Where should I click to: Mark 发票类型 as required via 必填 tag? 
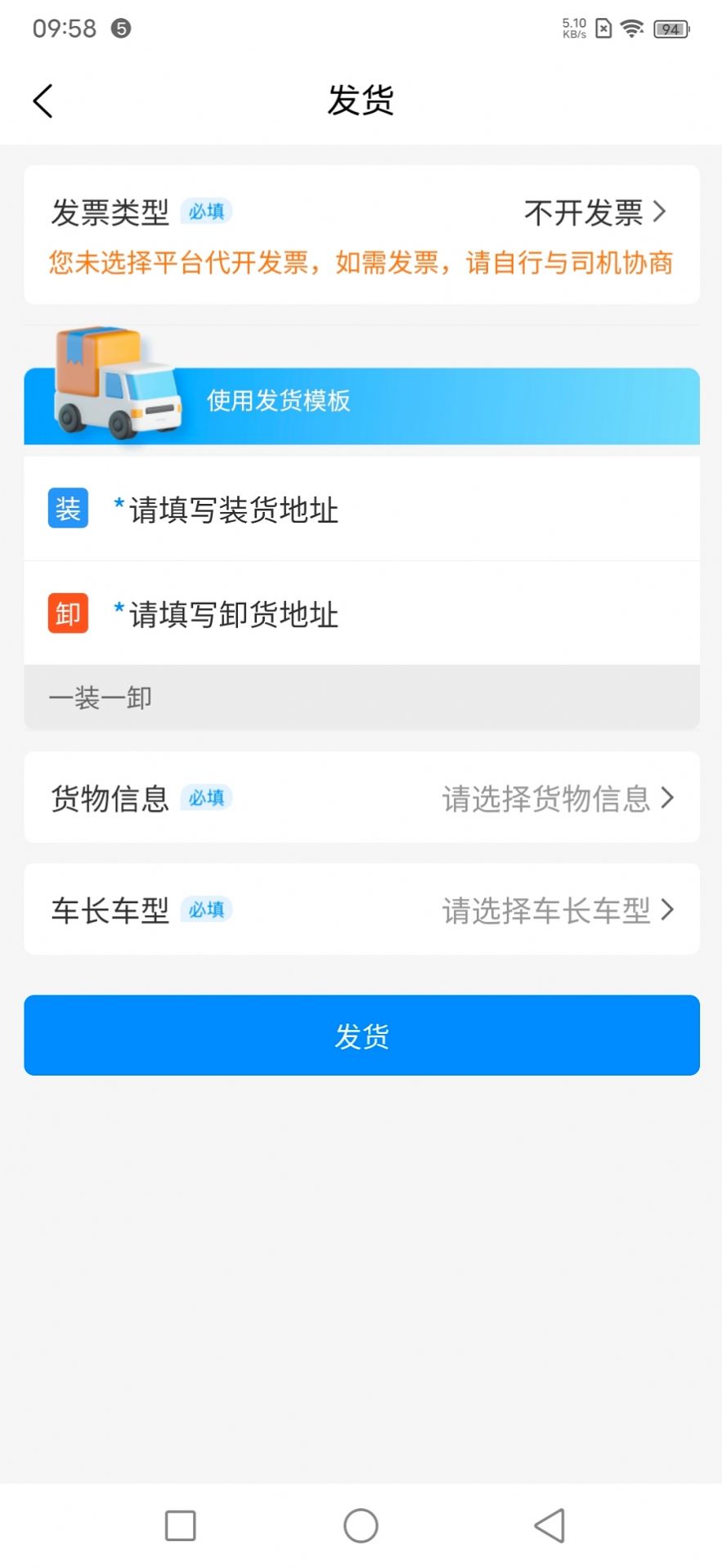tap(206, 210)
